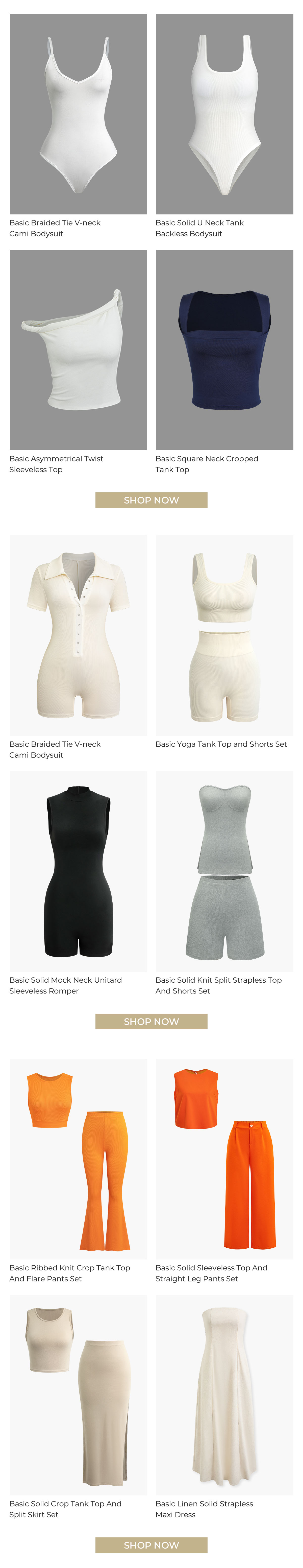Open Basic Solid U Neck Tank Backless Bodysuit
The image size is (303, 1568).
[224, 114]
